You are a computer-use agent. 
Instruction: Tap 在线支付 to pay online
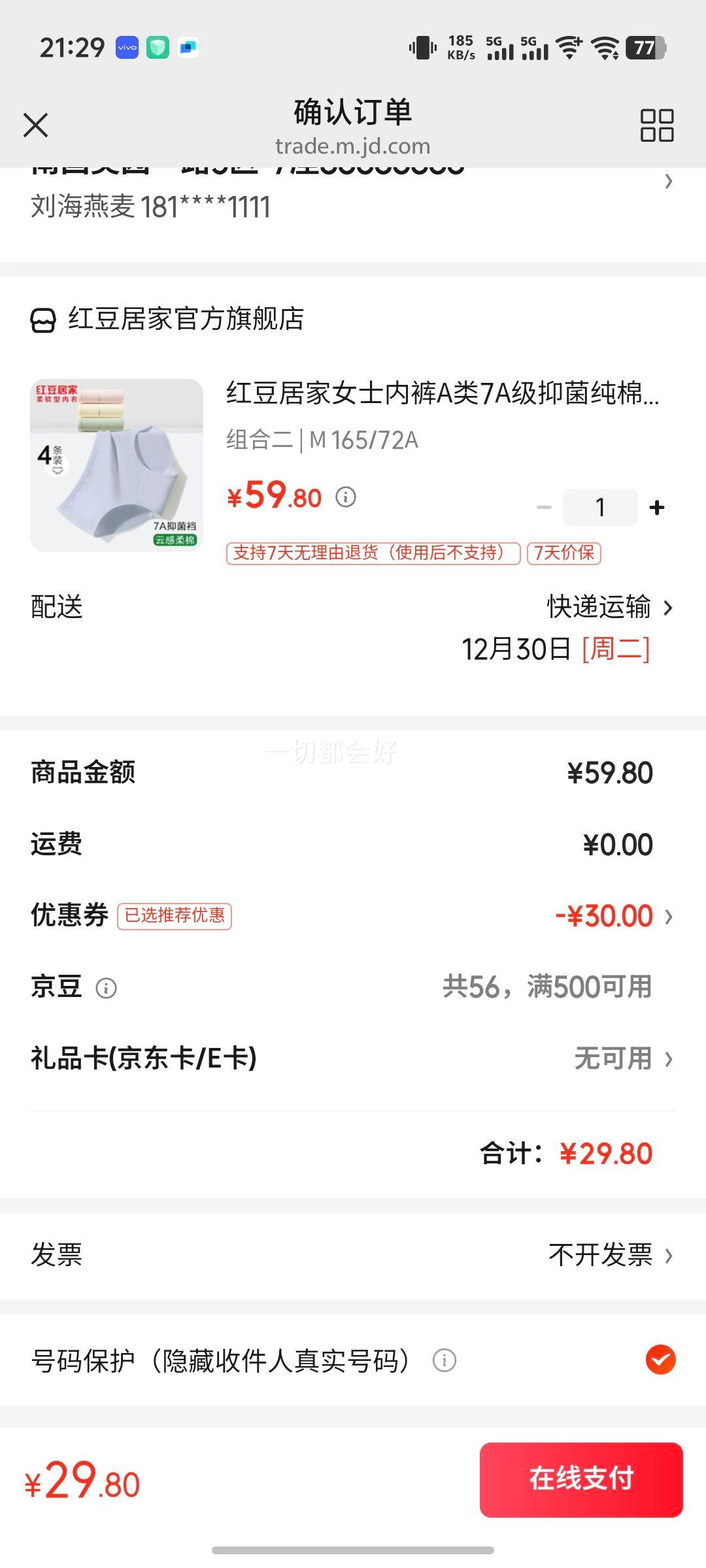tap(581, 1480)
